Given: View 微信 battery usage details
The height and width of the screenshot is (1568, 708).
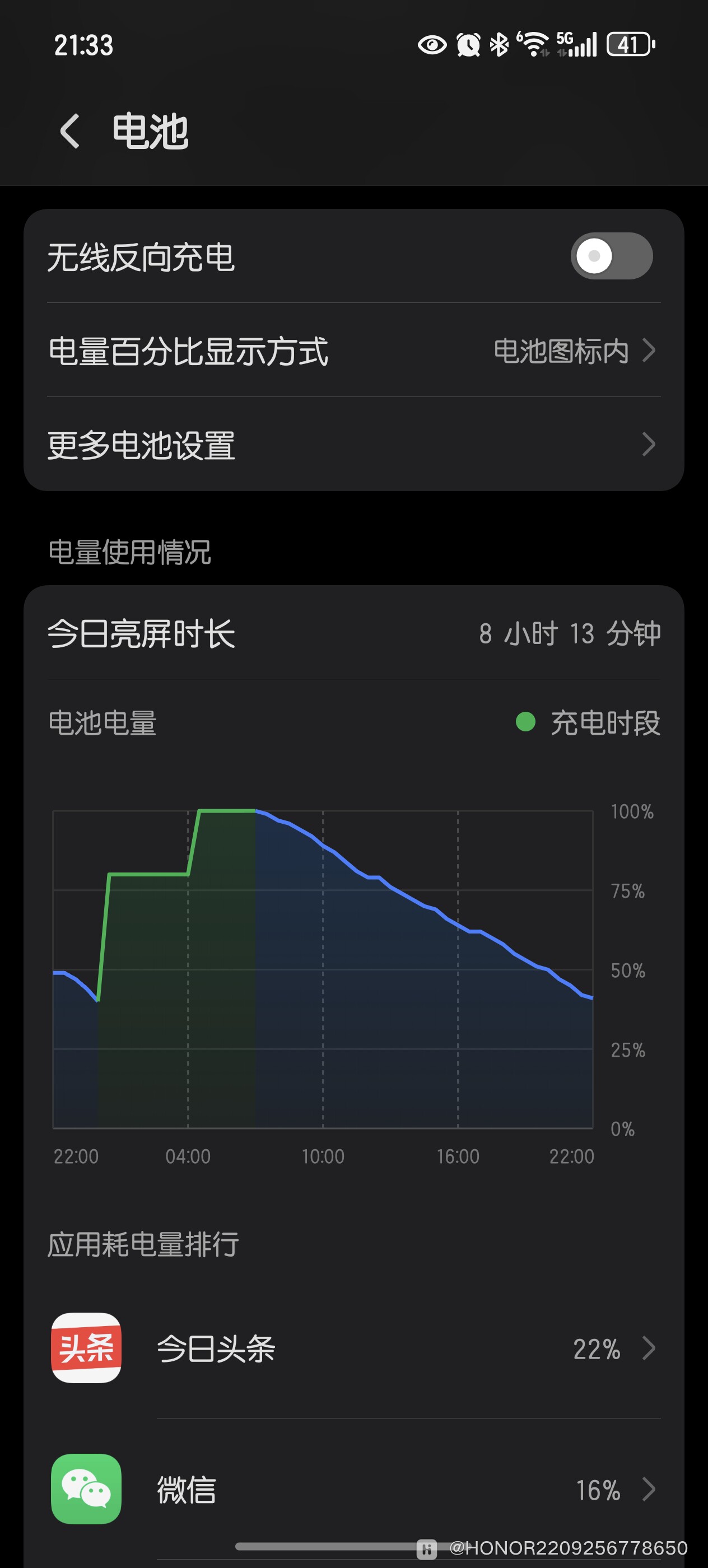Looking at the screenshot, I should (x=353, y=1489).
